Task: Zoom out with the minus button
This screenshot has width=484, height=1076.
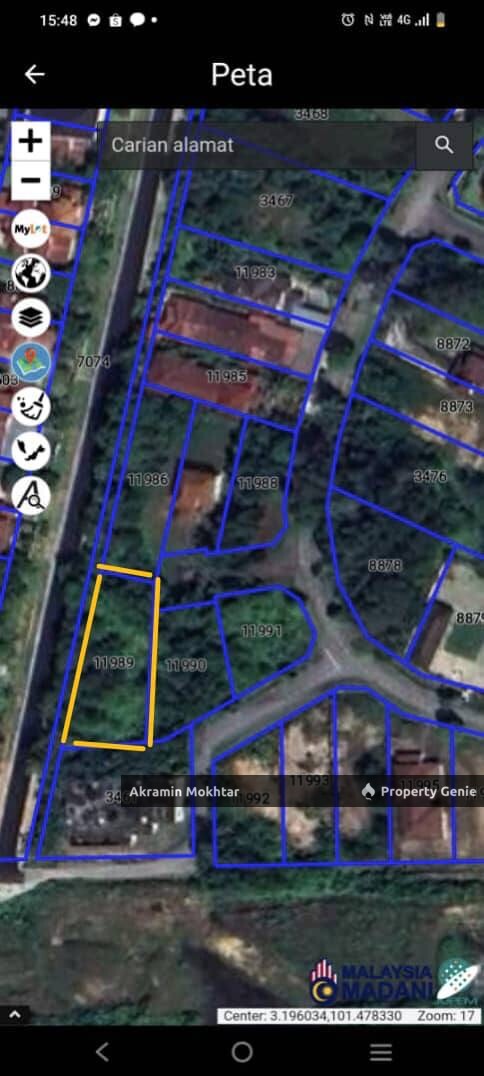Action: (30, 180)
